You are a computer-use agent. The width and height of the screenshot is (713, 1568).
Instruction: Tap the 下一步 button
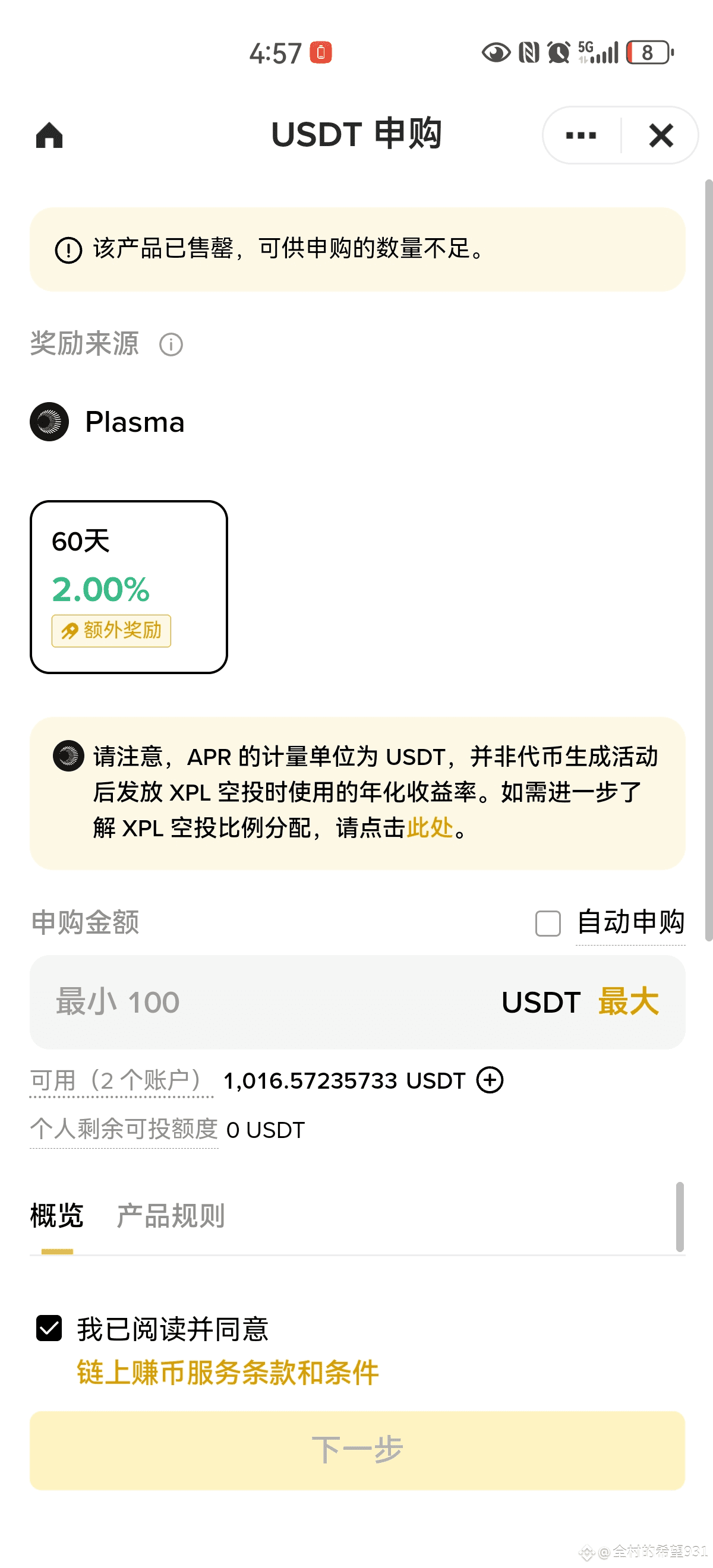pyautogui.click(x=358, y=1450)
